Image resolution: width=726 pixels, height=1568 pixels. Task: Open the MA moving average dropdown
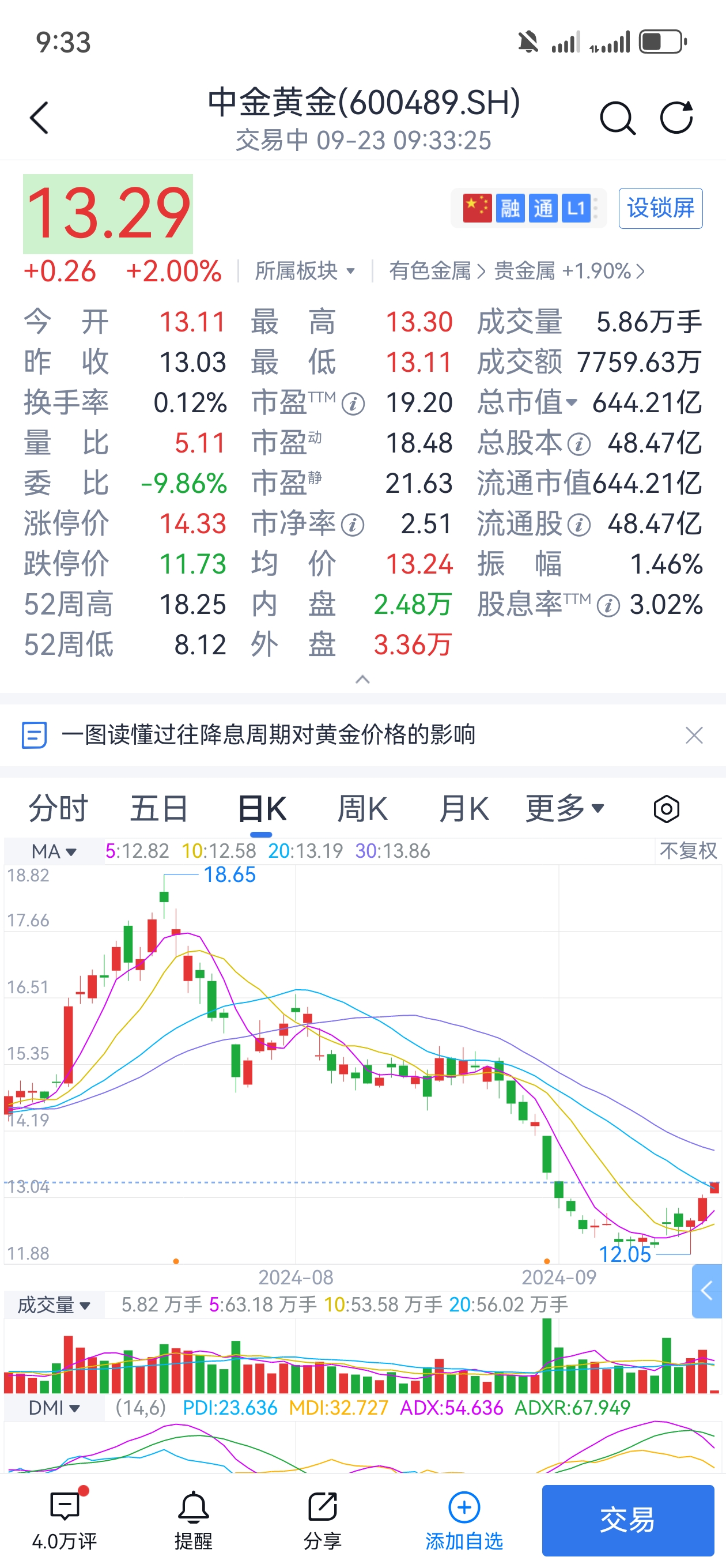[x=54, y=851]
